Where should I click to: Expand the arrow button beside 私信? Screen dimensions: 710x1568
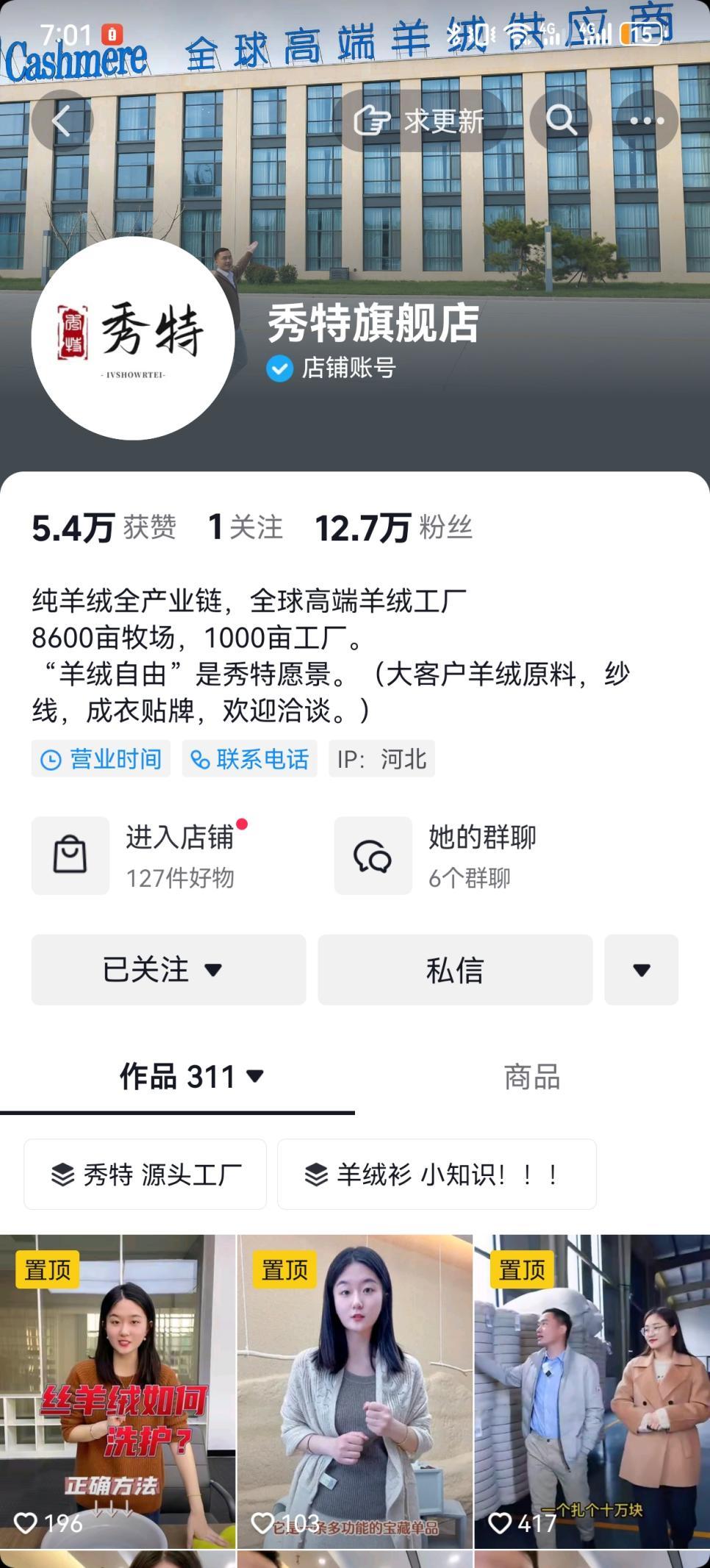tap(641, 969)
